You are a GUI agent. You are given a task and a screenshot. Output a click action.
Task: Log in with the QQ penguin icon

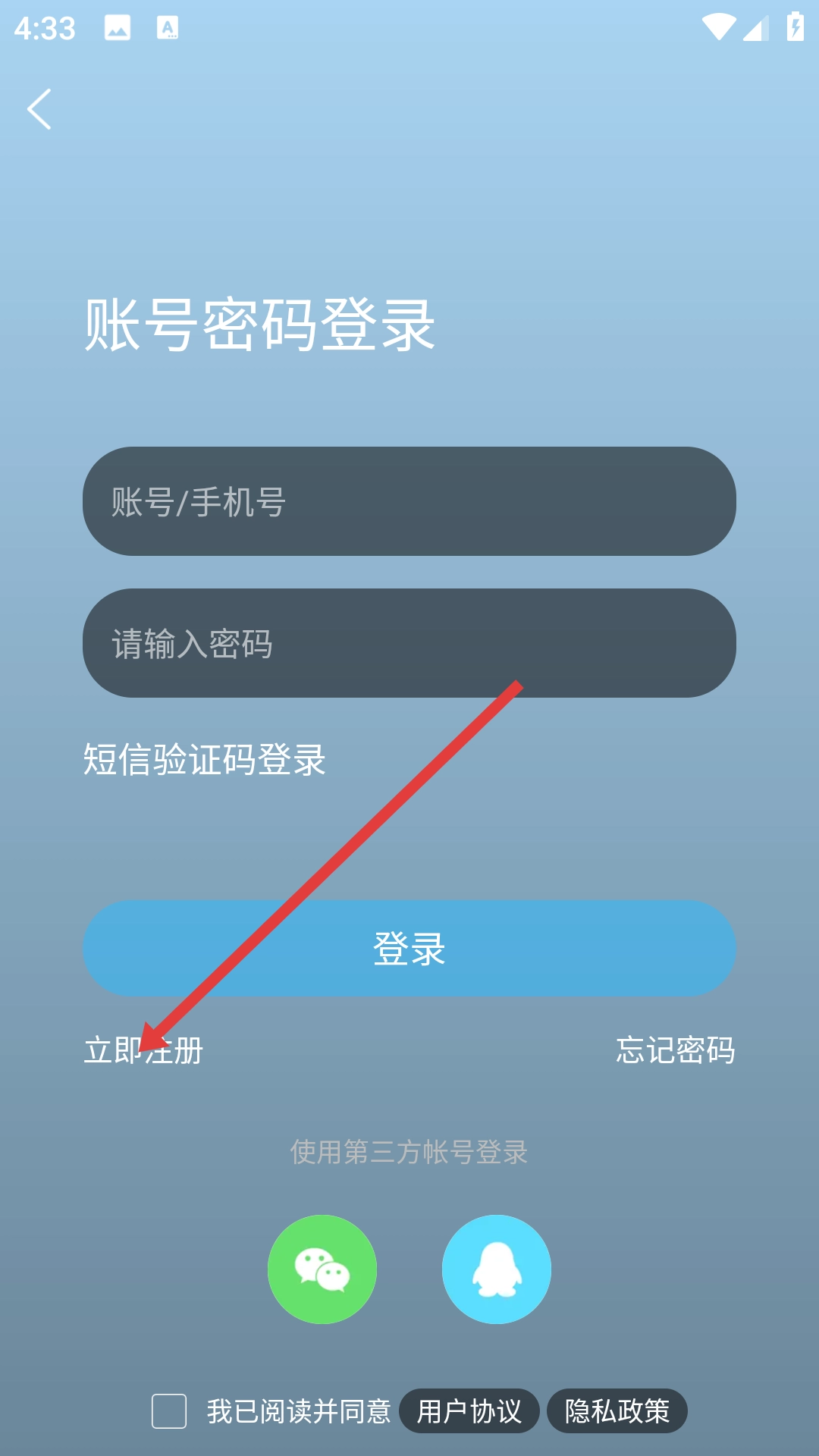click(x=497, y=1269)
